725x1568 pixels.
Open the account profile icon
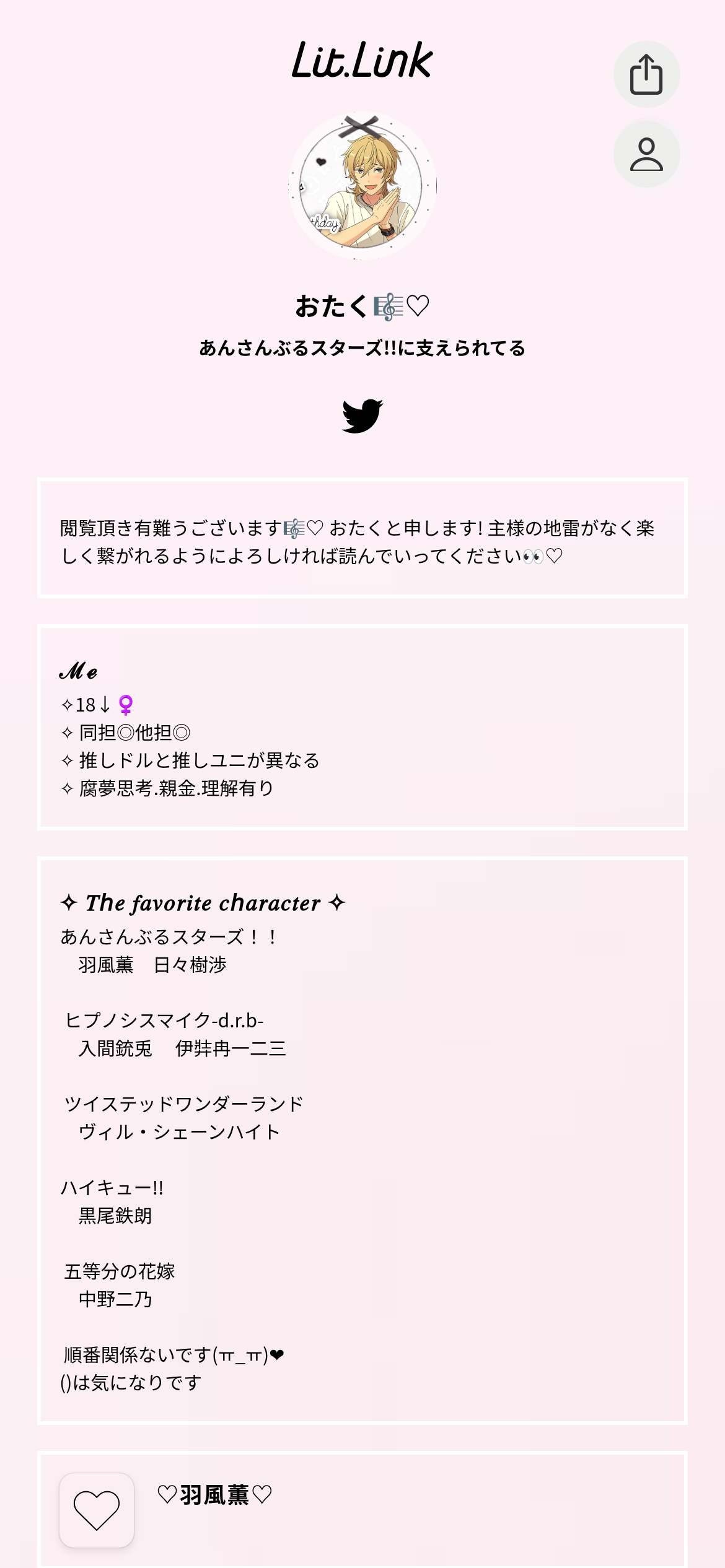click(646, 154)
